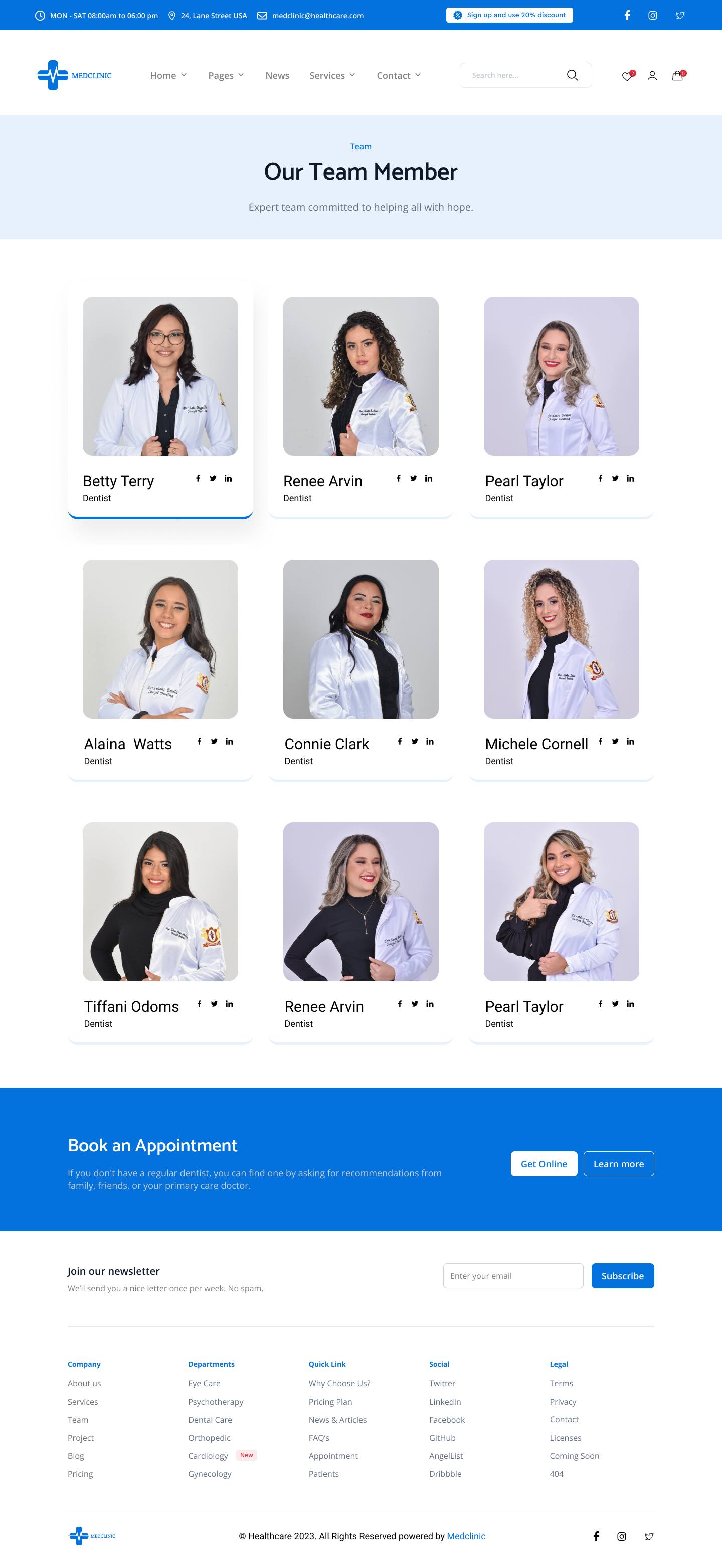Select the News menu item
This screenshot has height=1568, width=722.
point(277,75)
